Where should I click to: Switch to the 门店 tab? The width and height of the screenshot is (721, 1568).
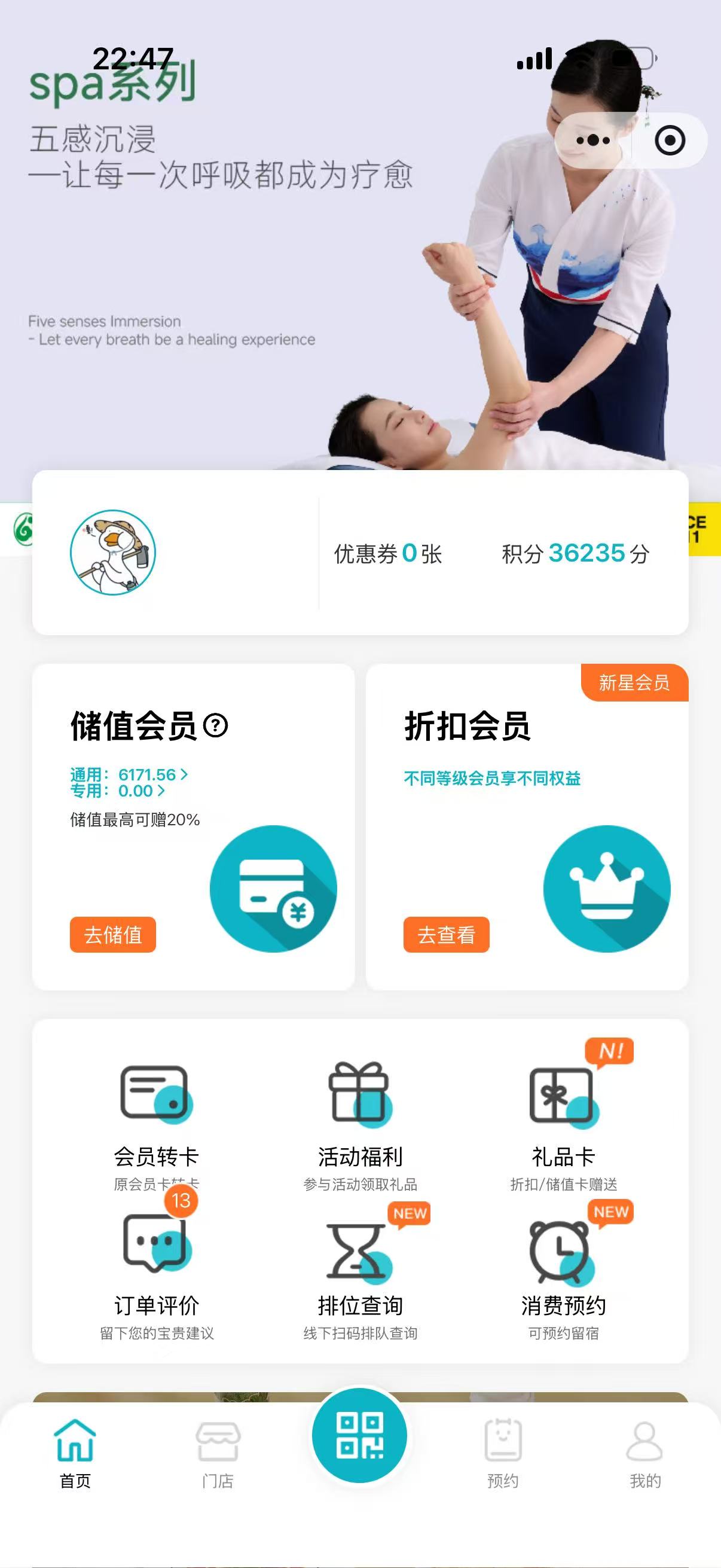(x=218, y=1455)
